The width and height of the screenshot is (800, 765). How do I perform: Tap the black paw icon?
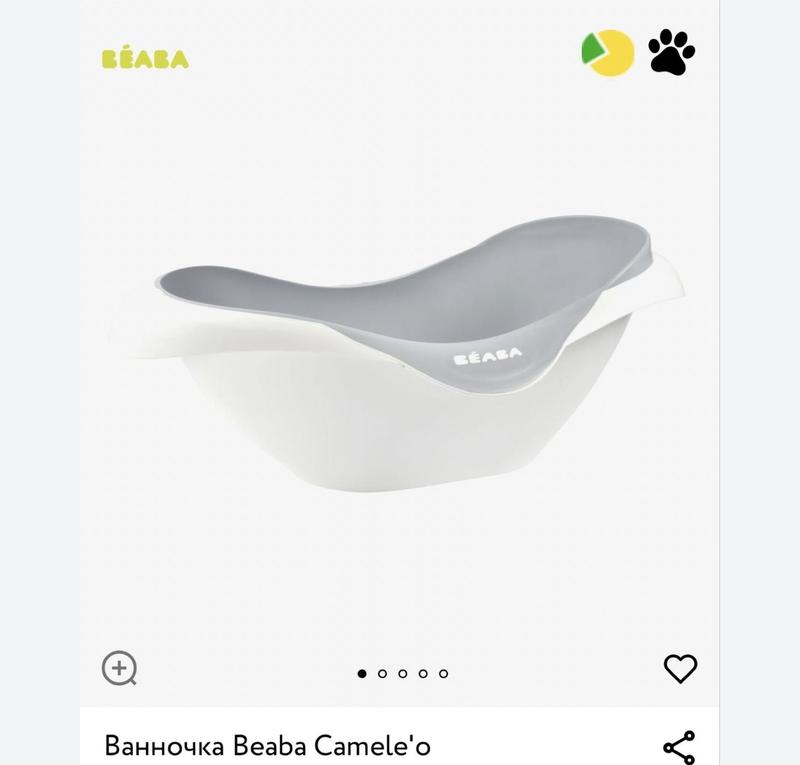(671, 52)
